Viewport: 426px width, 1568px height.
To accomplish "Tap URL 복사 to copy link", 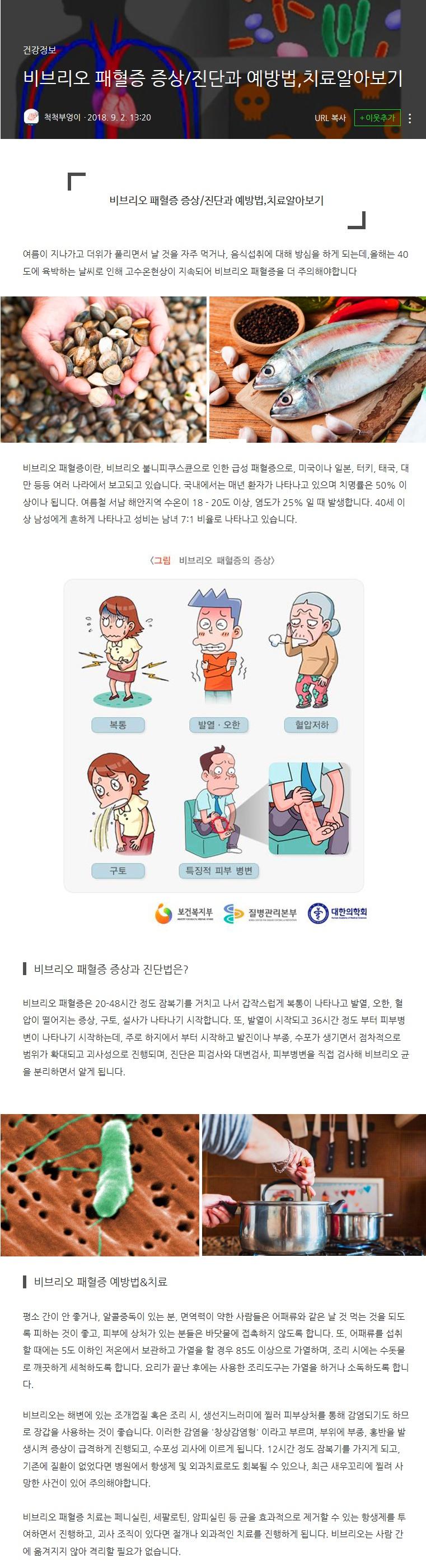I will (330, 118).
